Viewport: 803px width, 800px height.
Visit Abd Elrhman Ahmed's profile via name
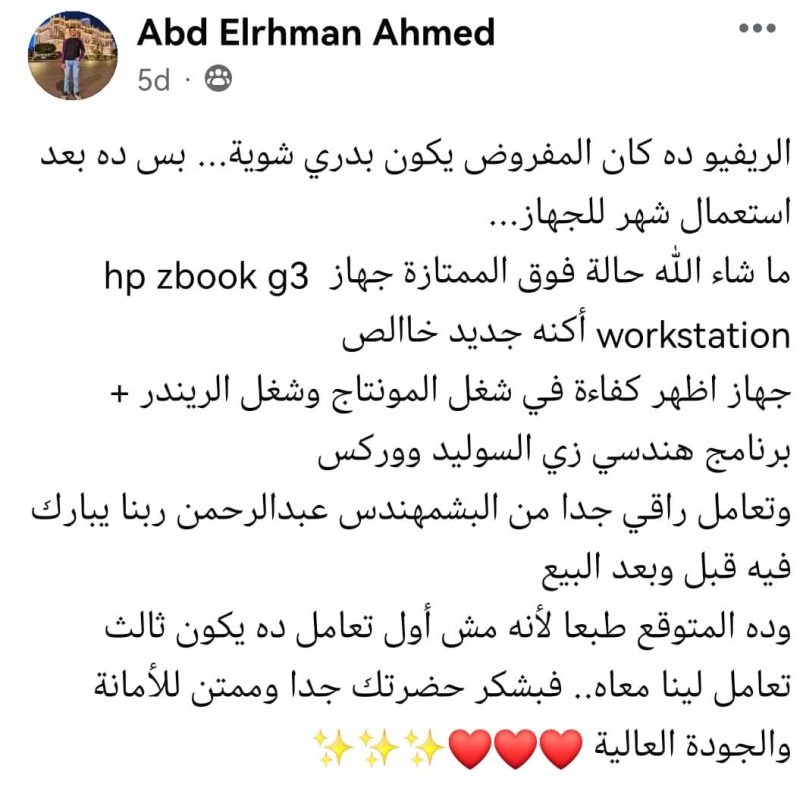tap(315, 33)
